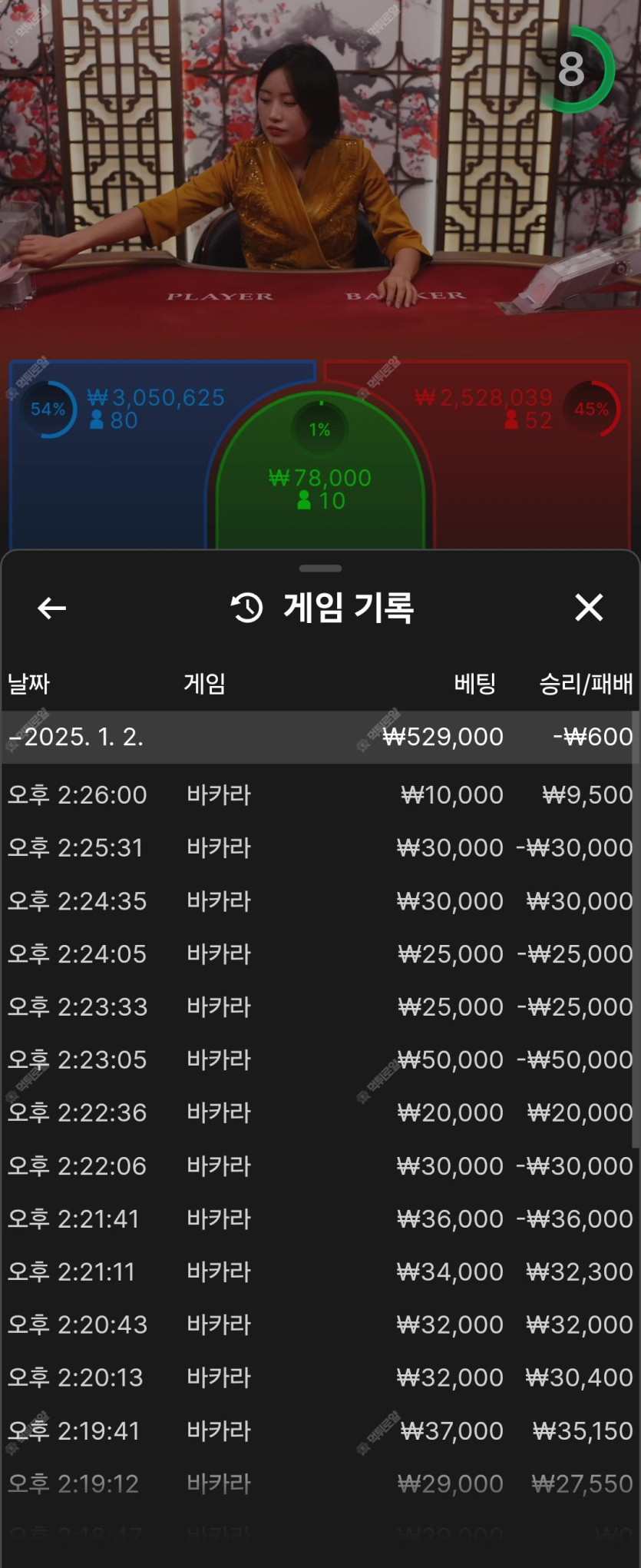The width and height of the screenshot is (641, 1568).
Task: View the 오후 2:23:05 round with ₩50,000 bet
Action: [319, 1059]
